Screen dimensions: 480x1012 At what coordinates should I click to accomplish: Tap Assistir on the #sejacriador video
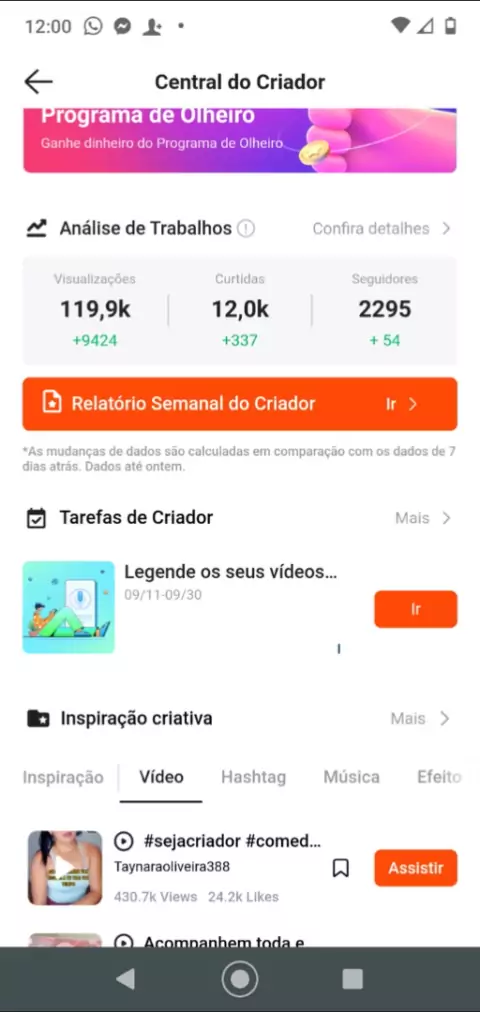415,868
